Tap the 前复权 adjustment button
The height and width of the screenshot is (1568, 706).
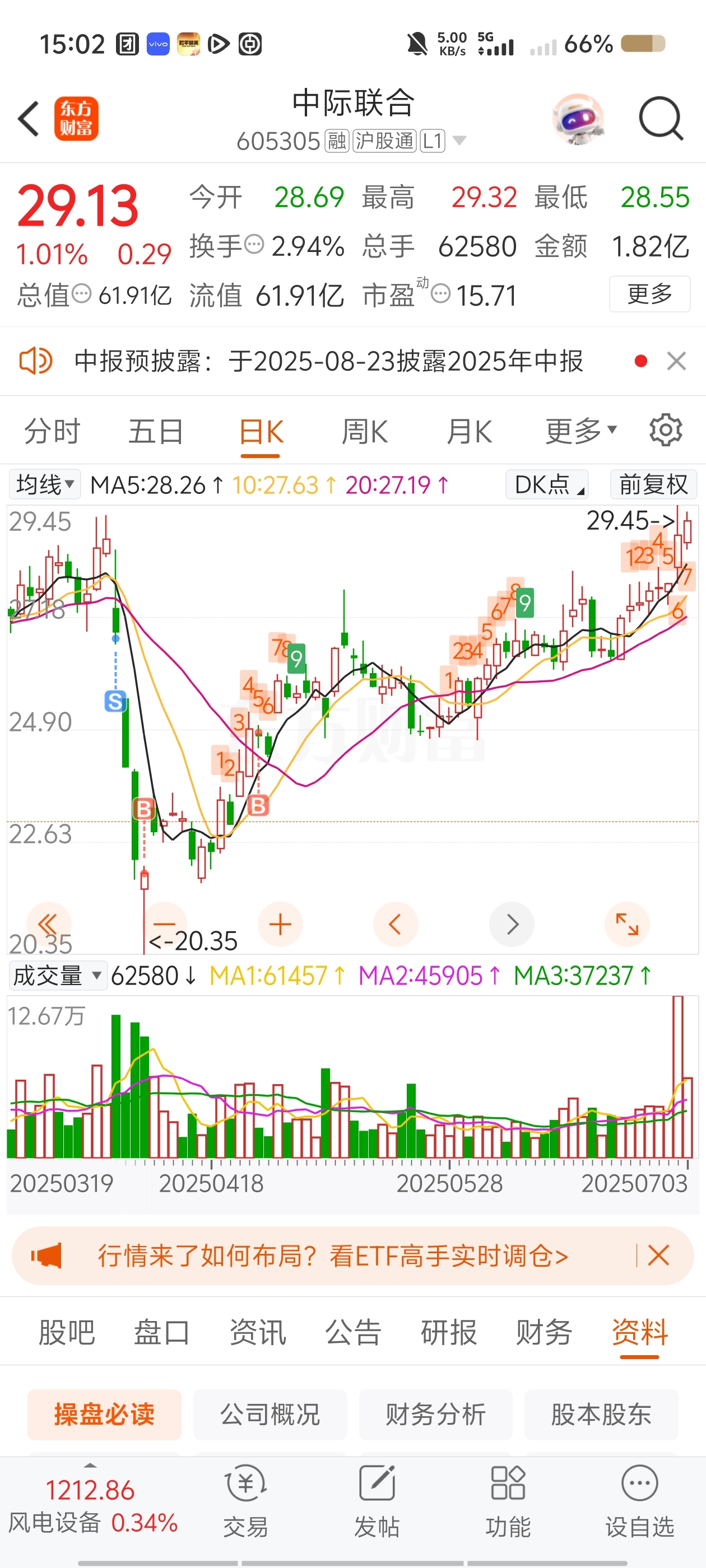[653, 484]
